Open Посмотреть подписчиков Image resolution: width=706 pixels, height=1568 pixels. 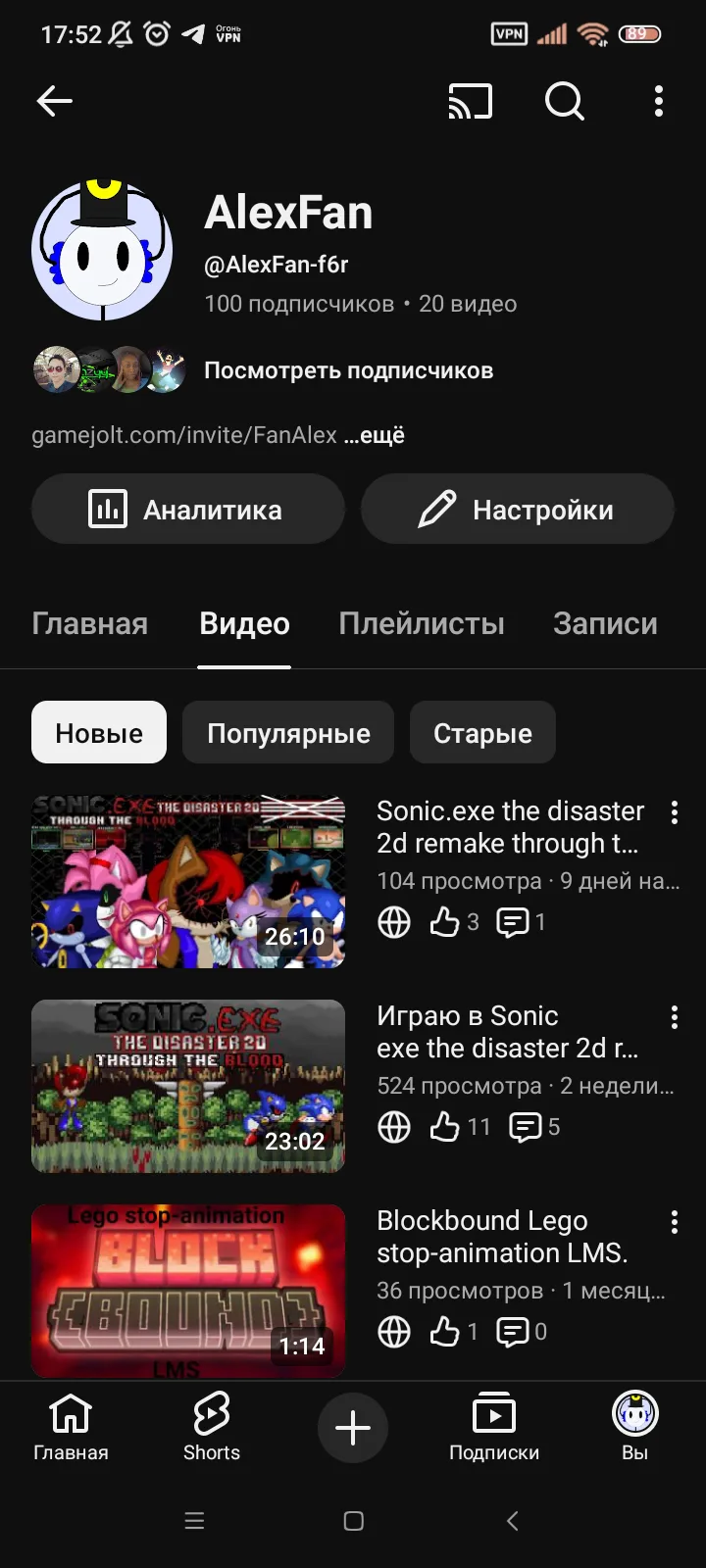tap(348, 370)
